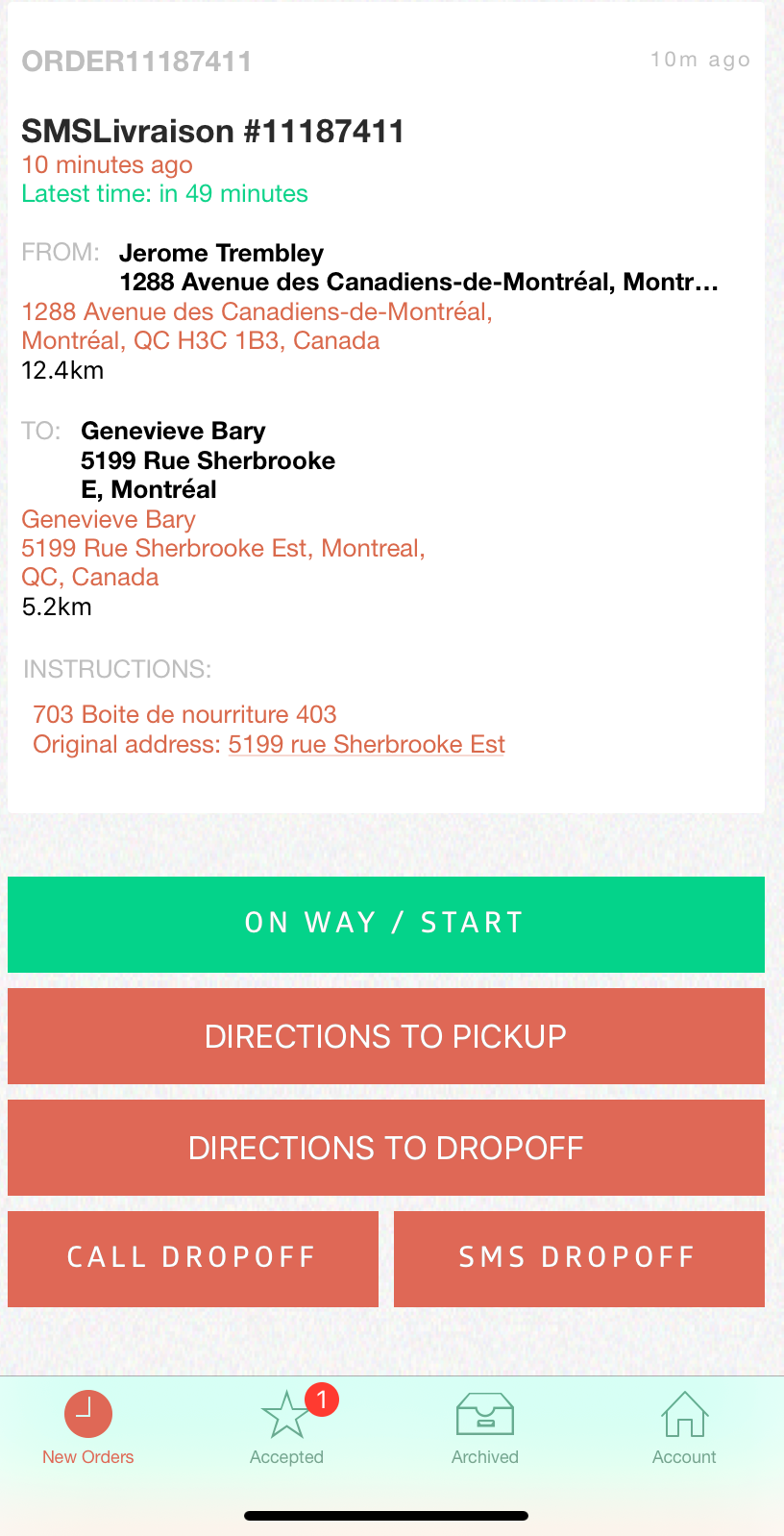Open directions to dropoff
Screen dimensions: 784x1536
click(x=385, y=1148)
